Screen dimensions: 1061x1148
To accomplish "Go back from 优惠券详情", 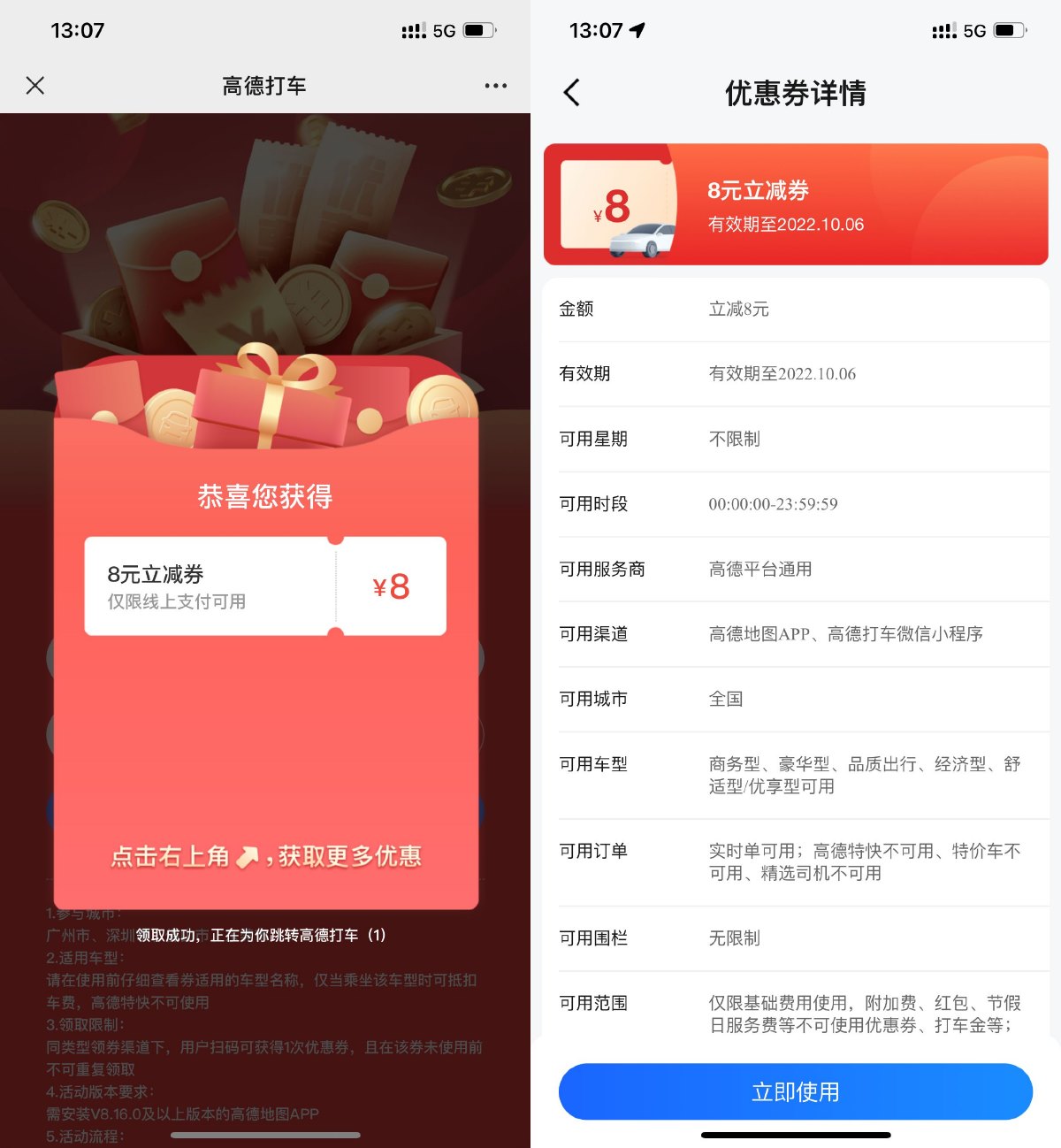I will point(572,93).
